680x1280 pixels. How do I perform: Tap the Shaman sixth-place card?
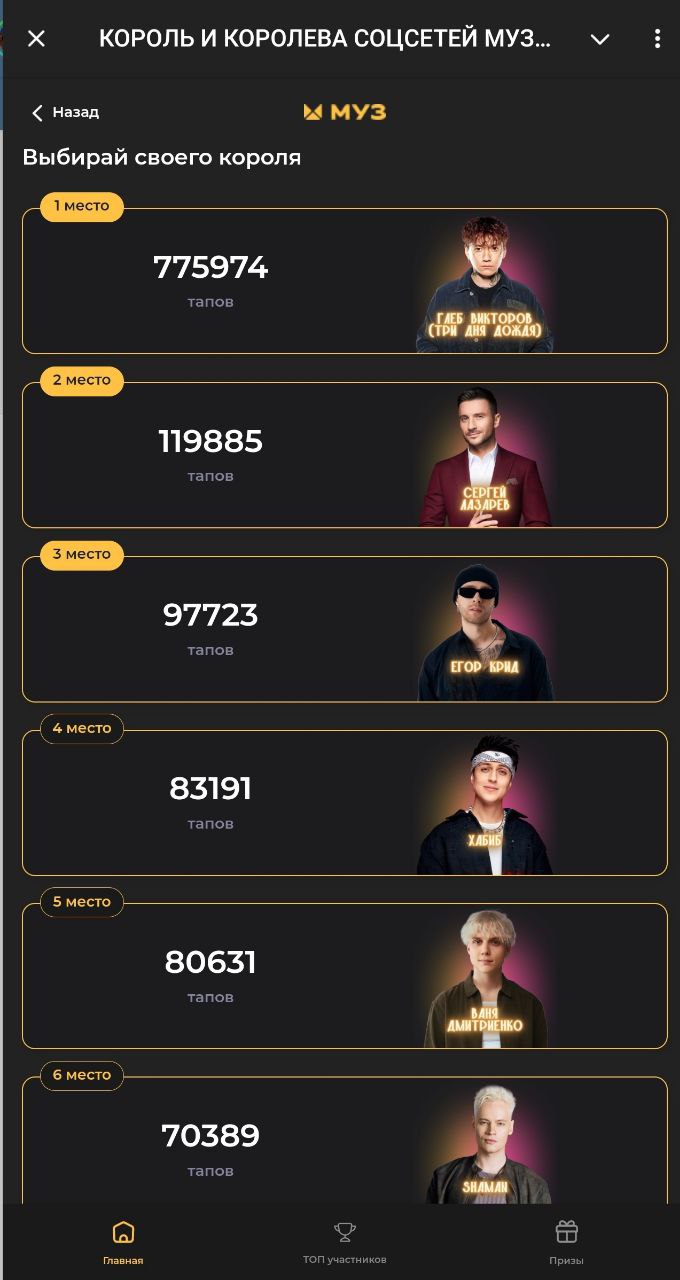click(x=345, y=1141)
